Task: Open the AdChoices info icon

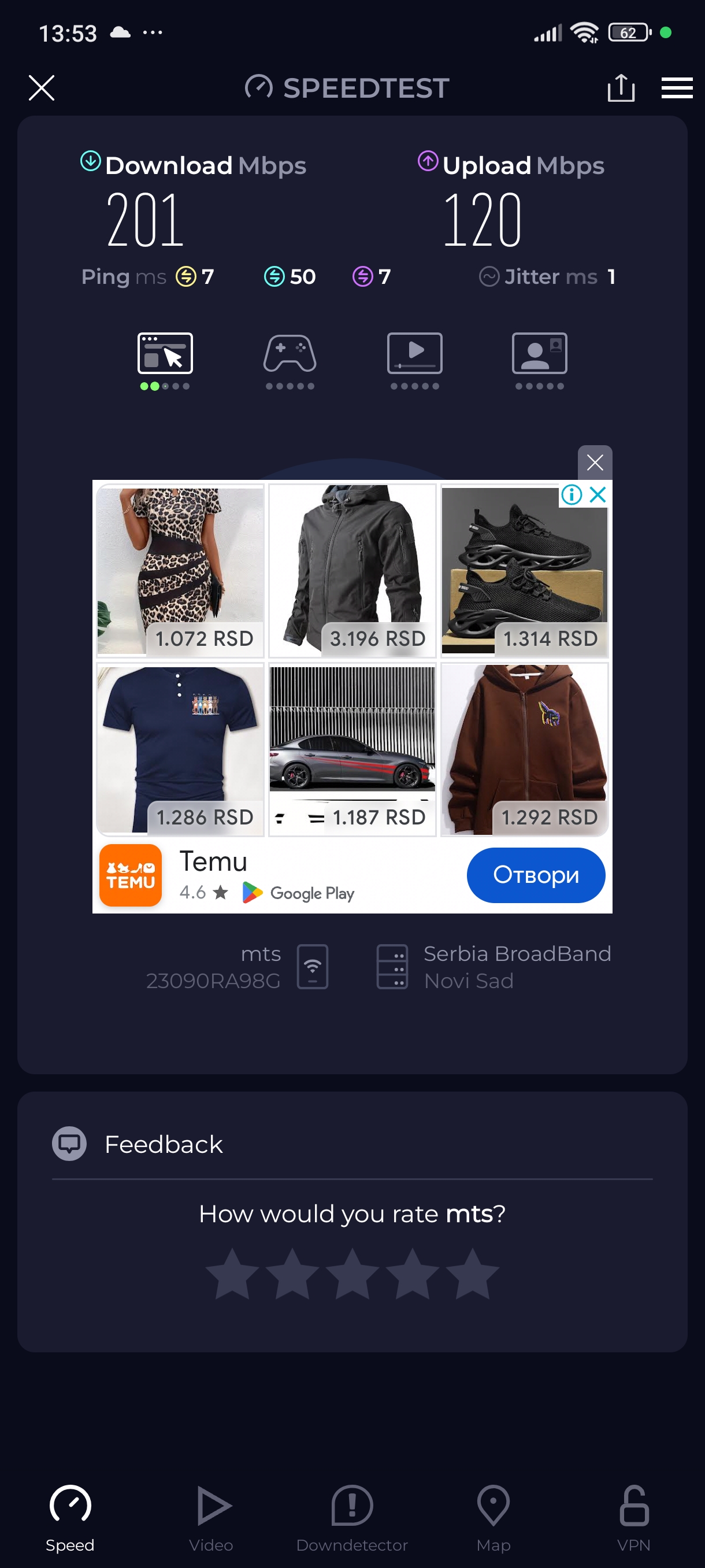Action: click(571, 494)
